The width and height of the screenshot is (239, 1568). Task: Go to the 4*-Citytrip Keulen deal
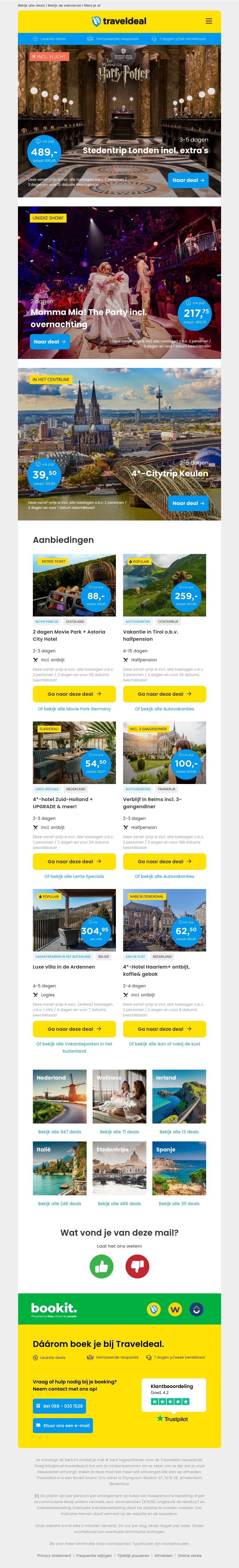coord(188,503)
